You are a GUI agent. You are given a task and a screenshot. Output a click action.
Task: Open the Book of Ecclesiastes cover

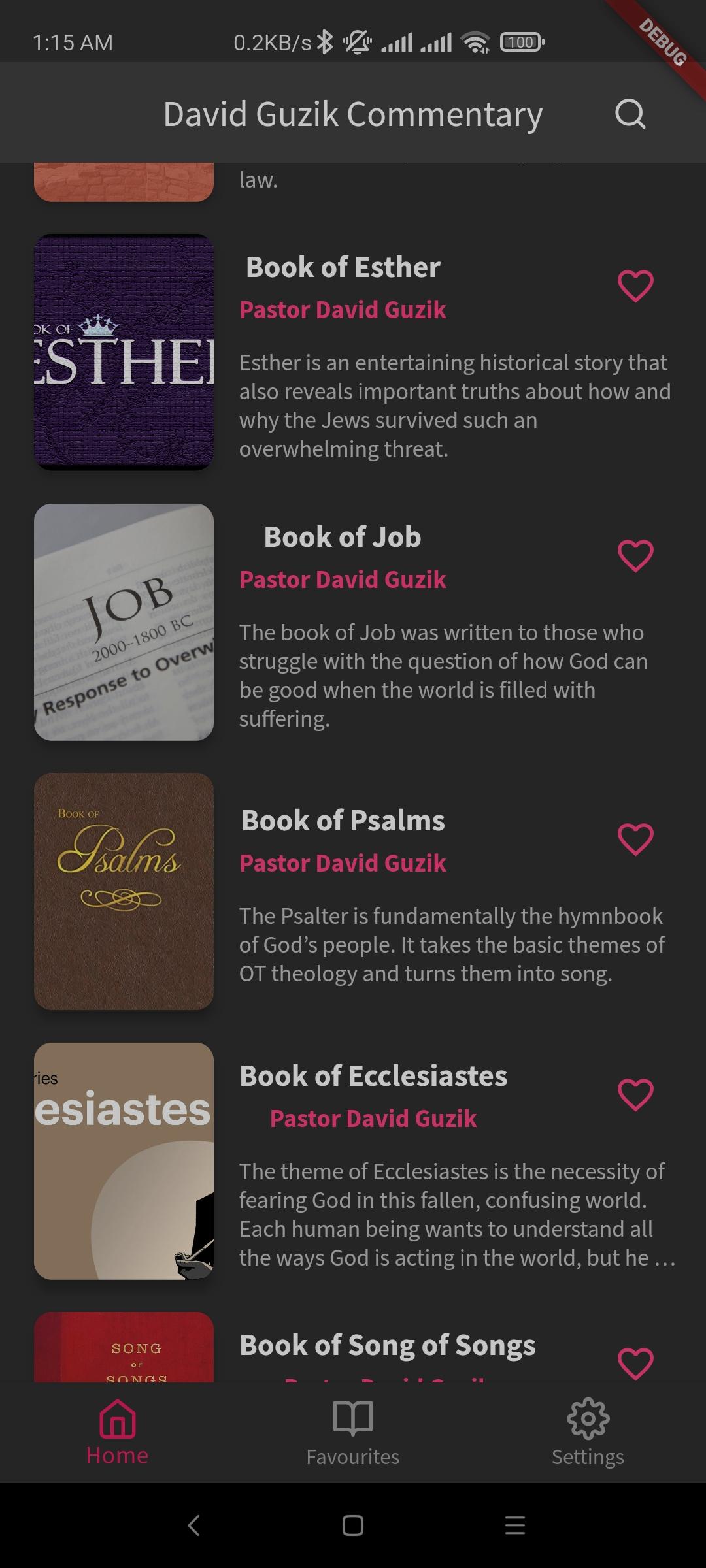coord(124,1161)
